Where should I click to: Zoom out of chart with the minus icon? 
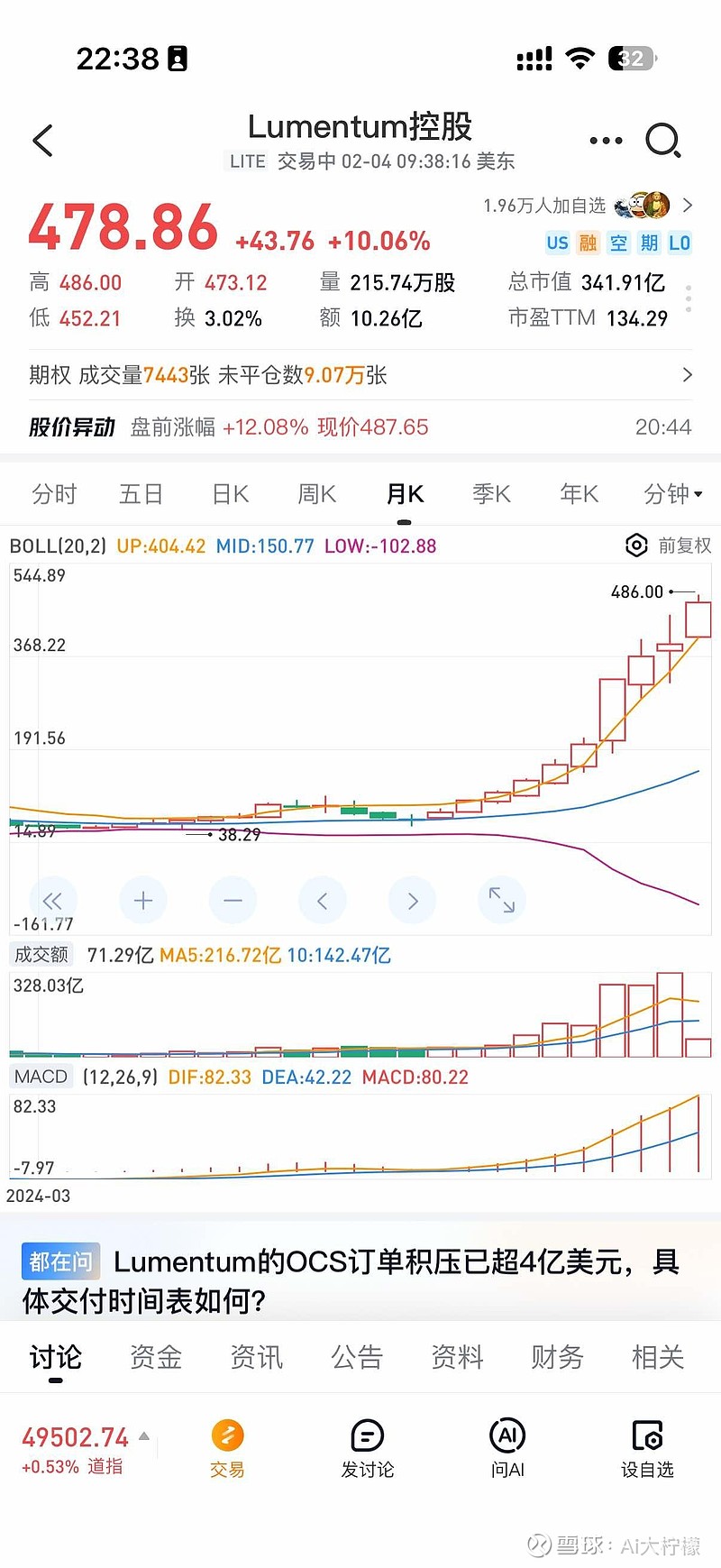[x=233, y=900]
